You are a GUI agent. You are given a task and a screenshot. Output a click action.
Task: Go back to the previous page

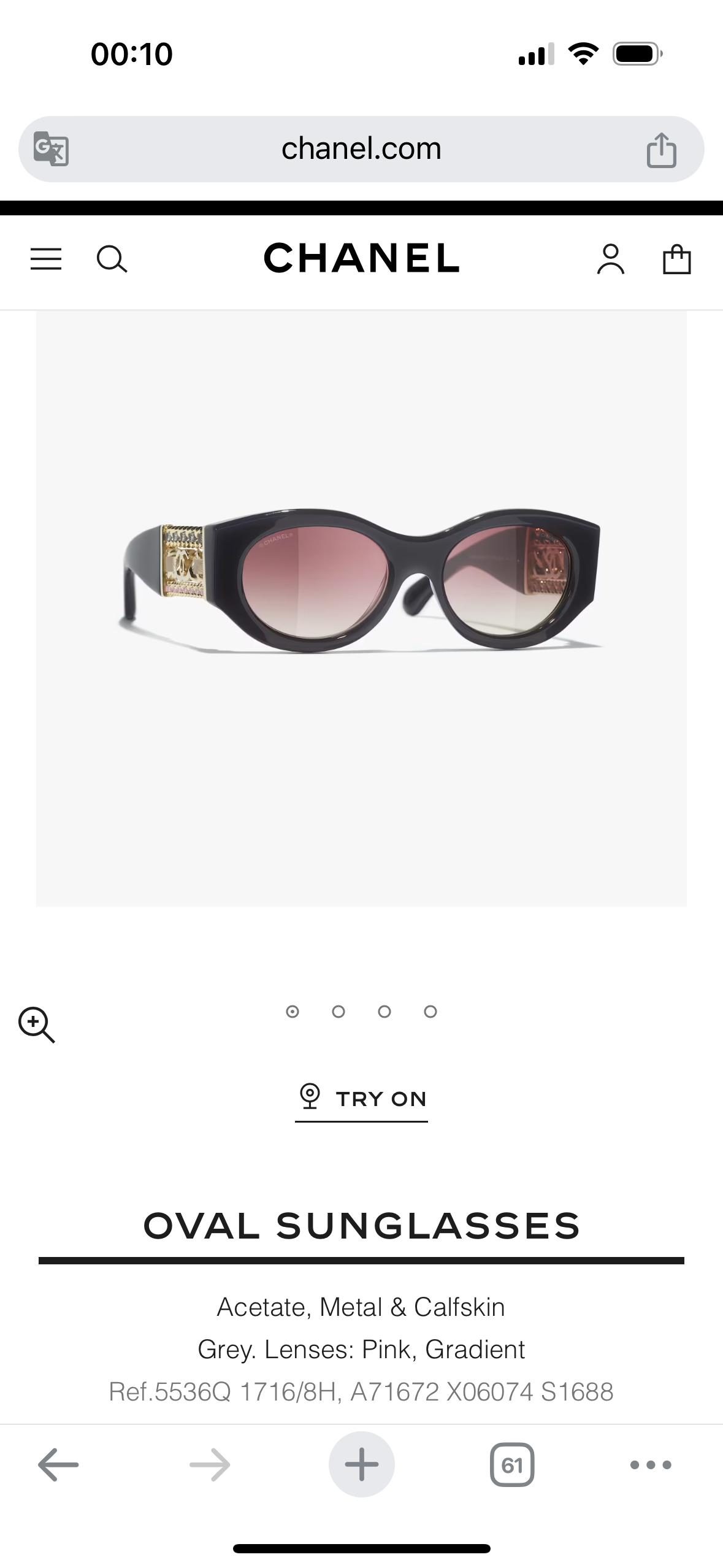pyautogui.click(x=58, y=1465)
